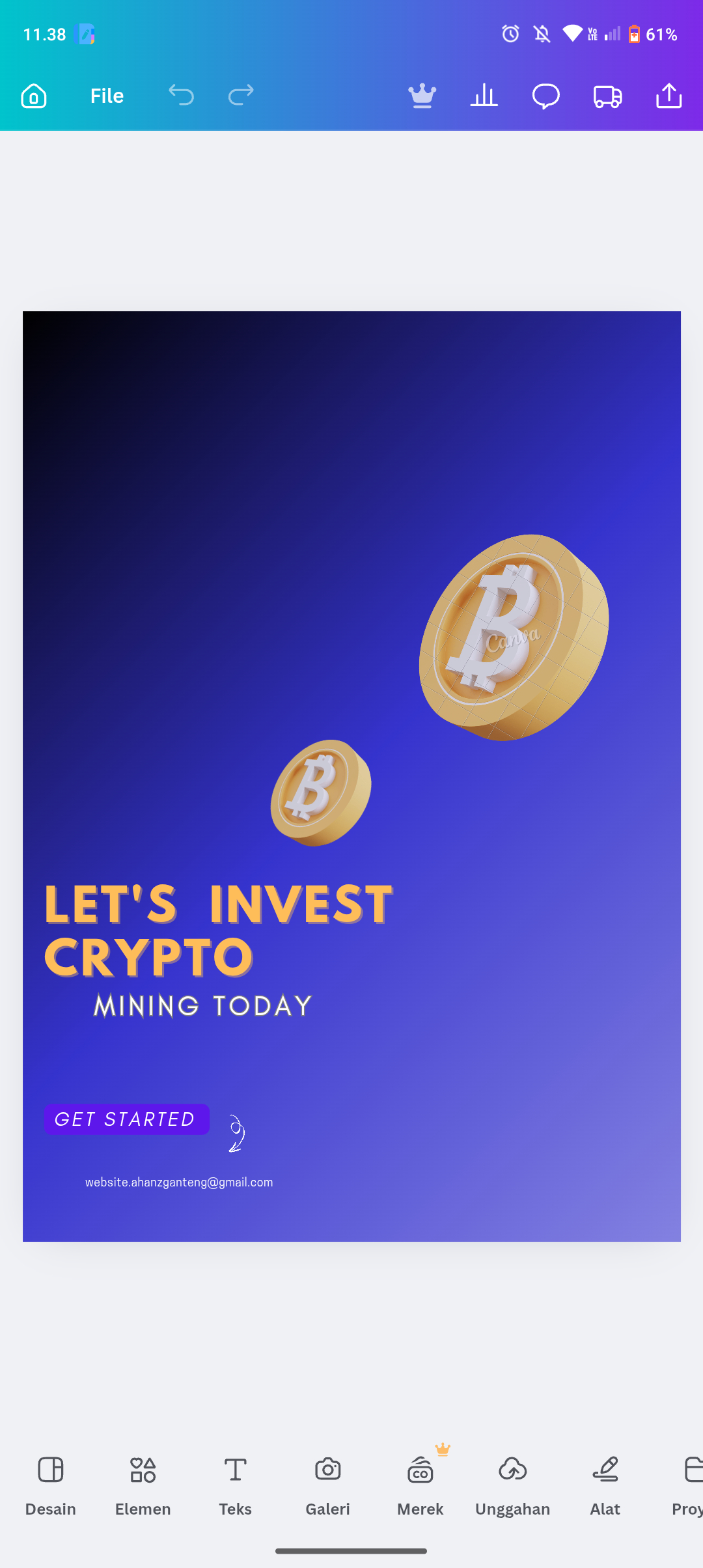
Task: Go to Canva home screen
Action: 34,96
